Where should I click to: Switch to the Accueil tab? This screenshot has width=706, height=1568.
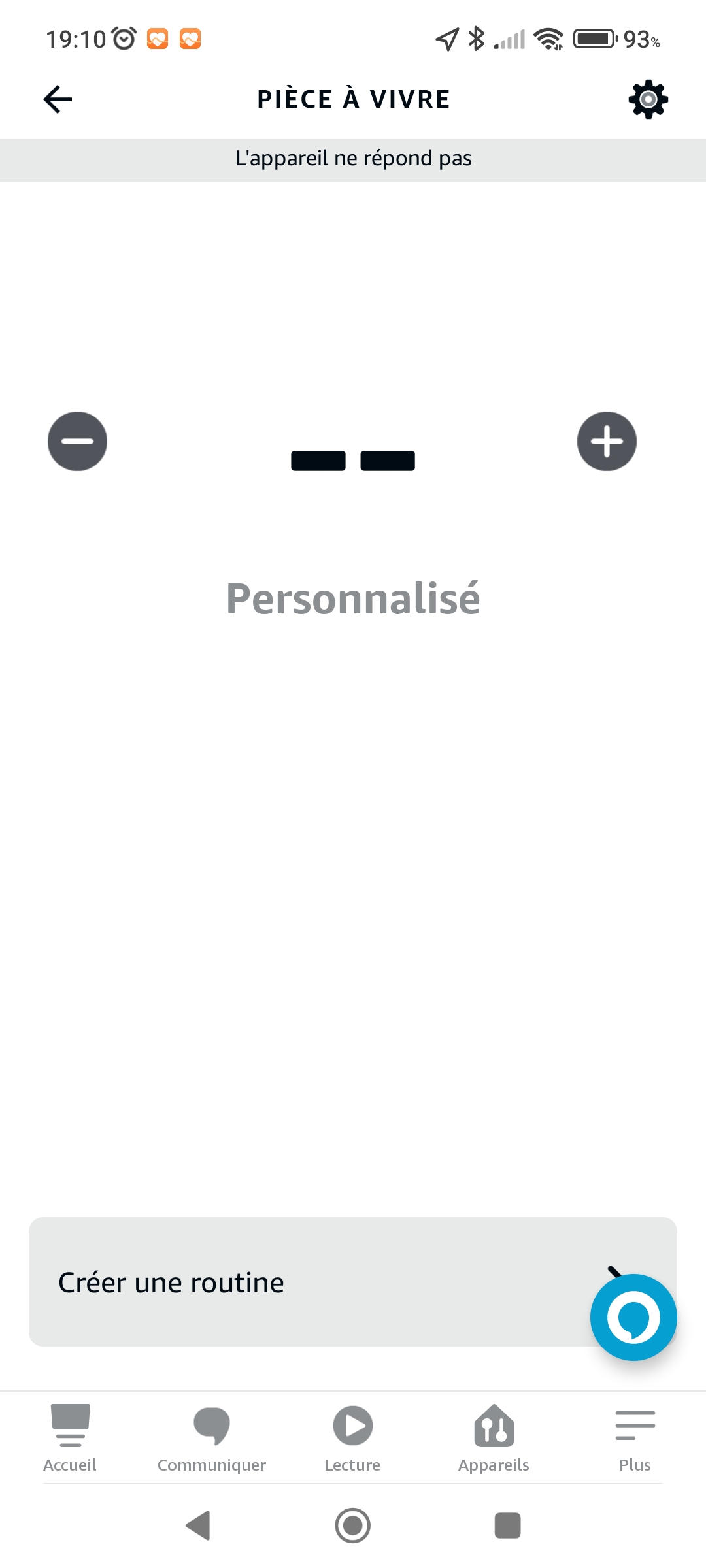point(70,1437)
